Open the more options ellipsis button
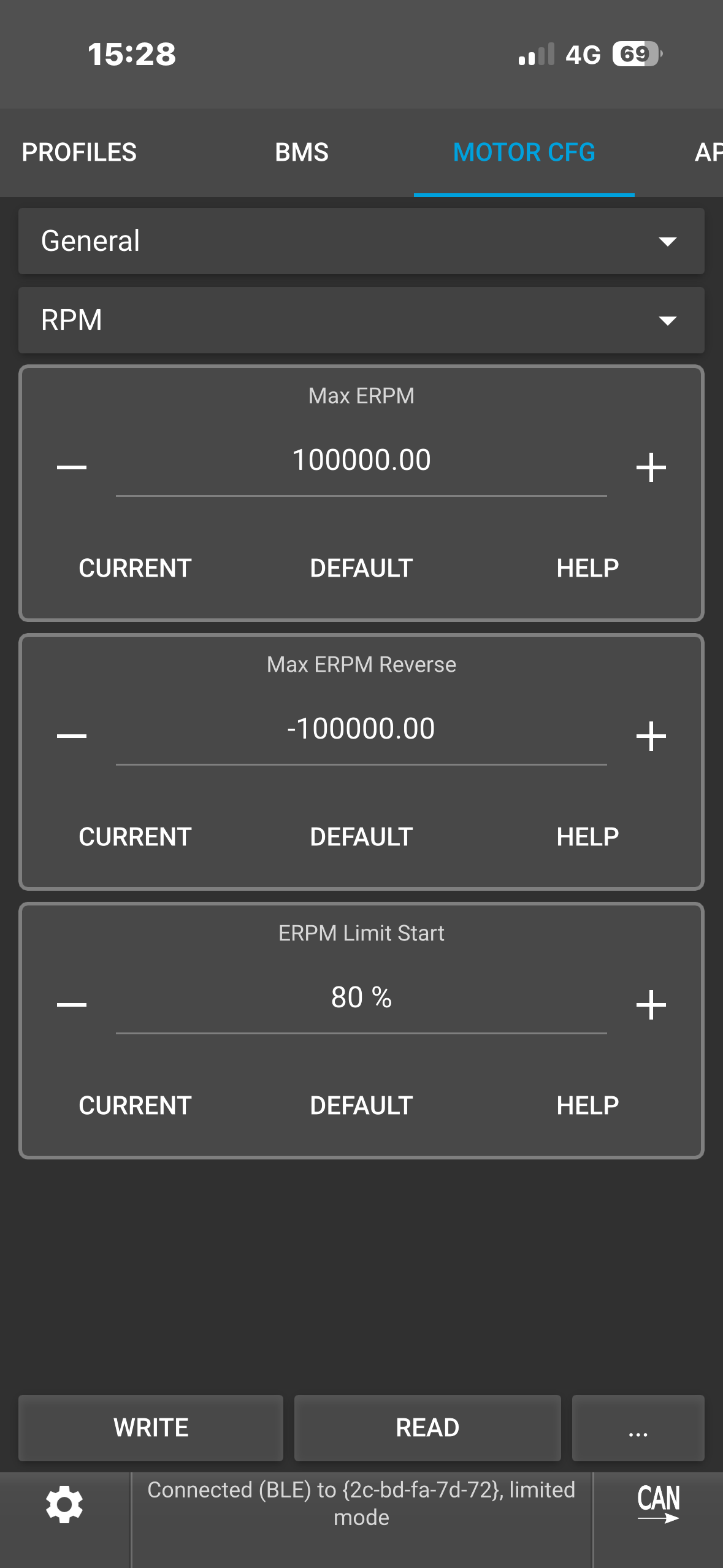This screenshot has height=1568, width=723. 638,1428
